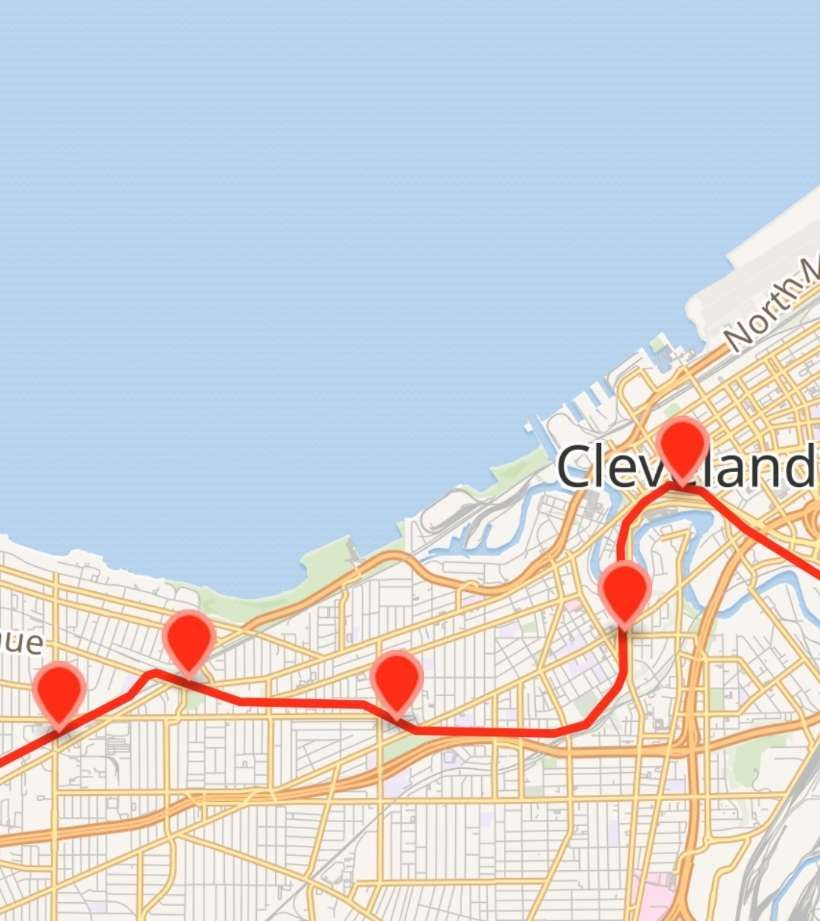
Task: Tap the pin just south of the river bend
Action: tap(625, 590)
